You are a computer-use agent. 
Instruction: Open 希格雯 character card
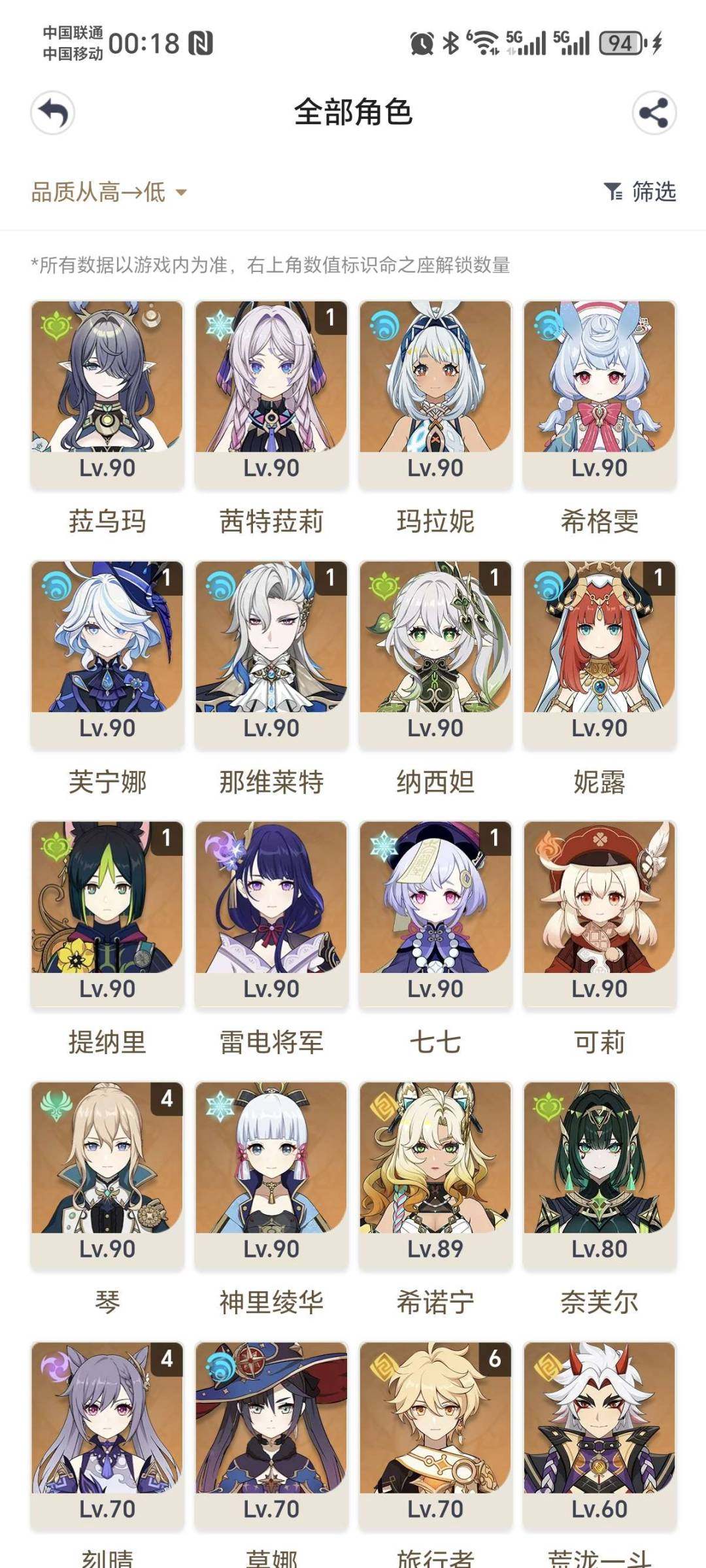pos(599,392)
